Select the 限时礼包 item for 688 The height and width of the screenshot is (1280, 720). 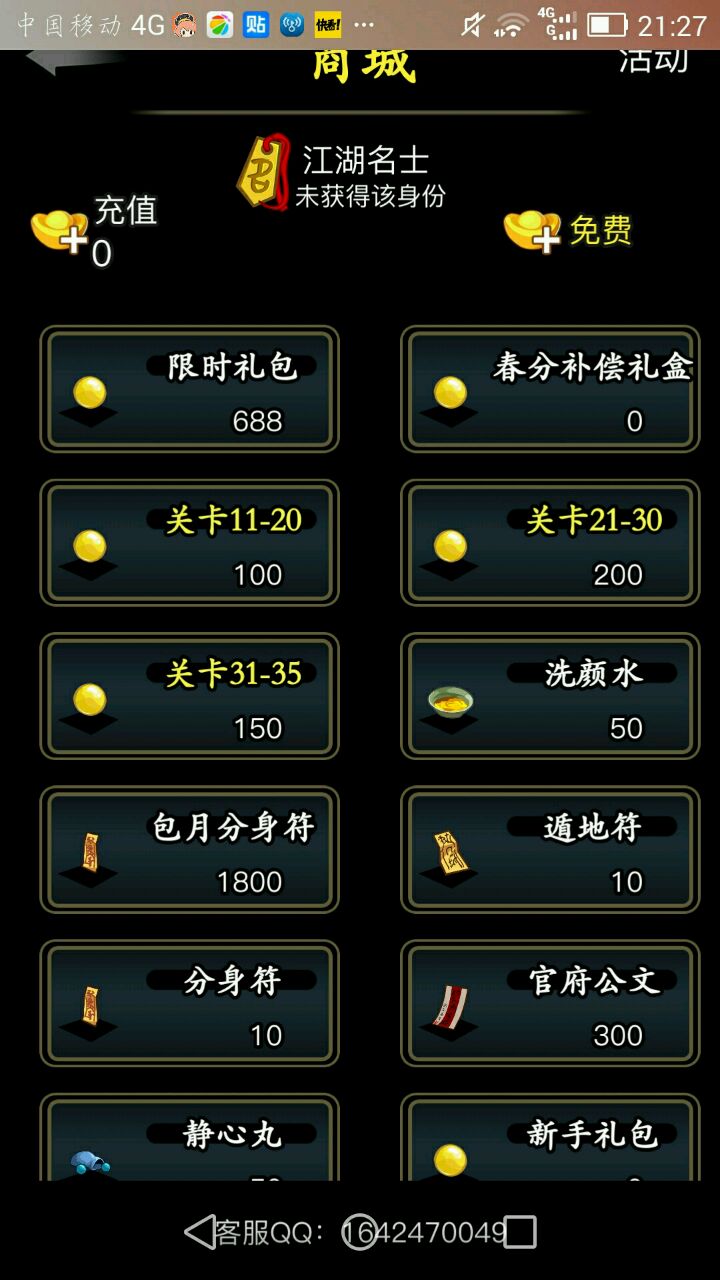pos(190,389)
